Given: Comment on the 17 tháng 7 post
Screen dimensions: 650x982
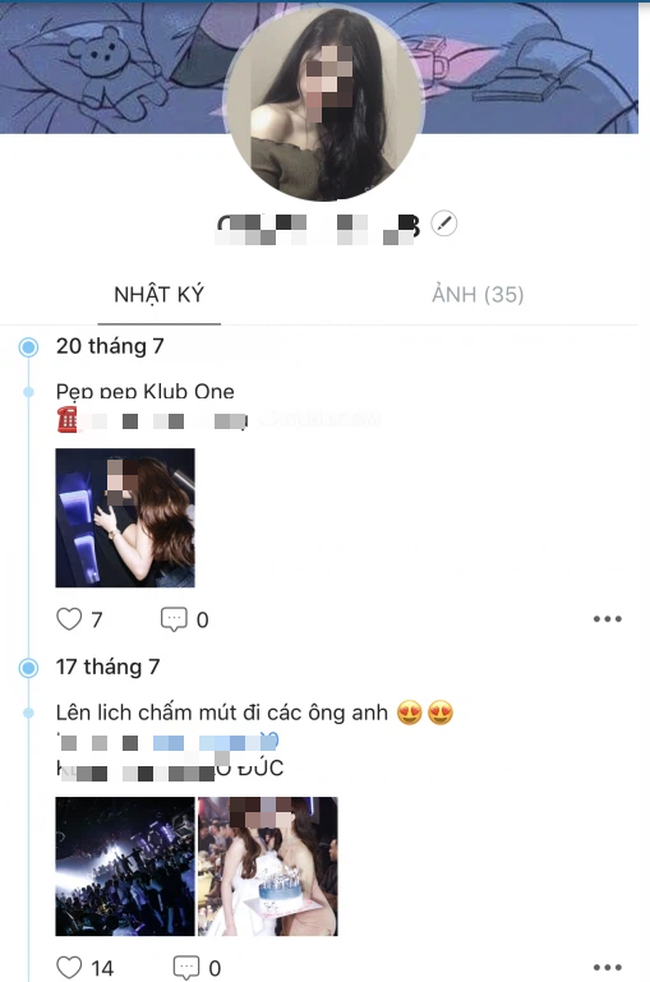Looking at the screenshot, I should pyautogui.click(x=187, y=967).
